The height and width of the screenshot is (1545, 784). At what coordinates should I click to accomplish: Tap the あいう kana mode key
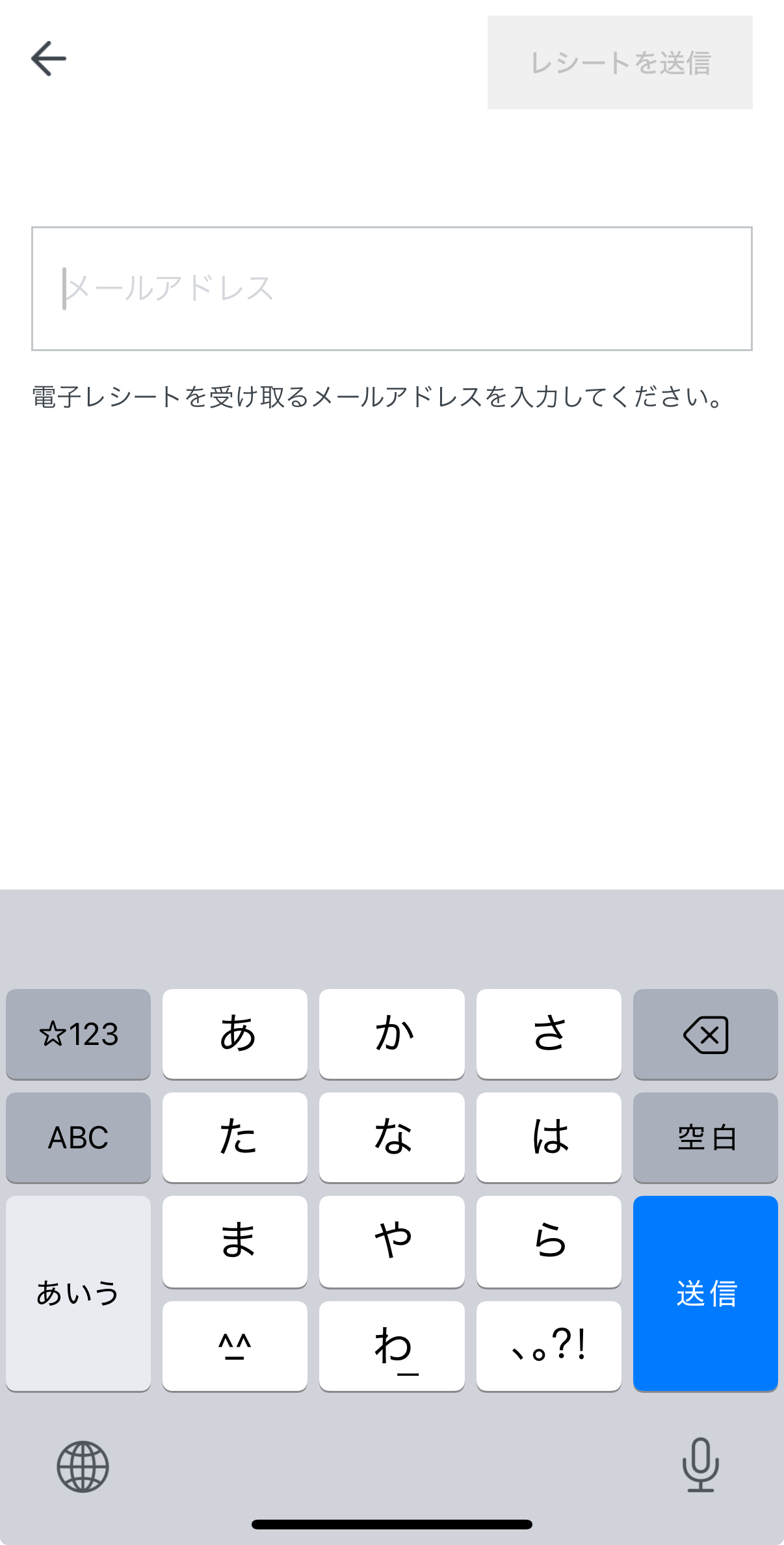tap(77, 1293)
